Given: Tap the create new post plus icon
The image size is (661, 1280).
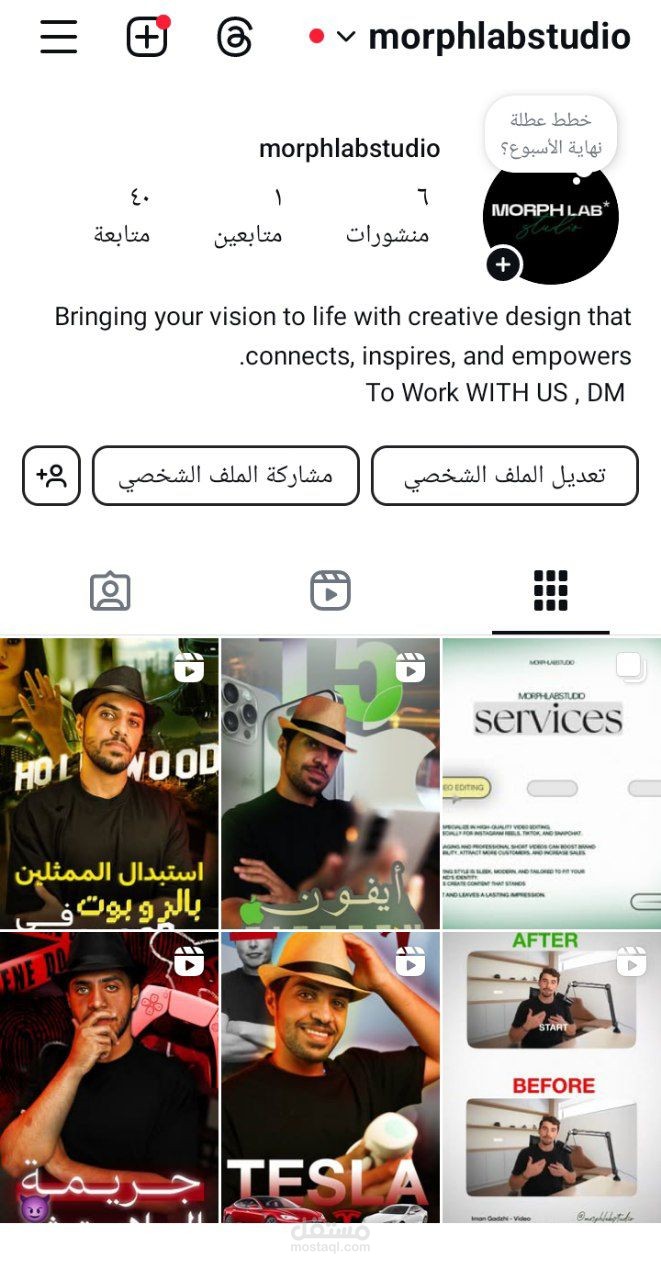Looking at the screenshot, I should click(147, 37).
